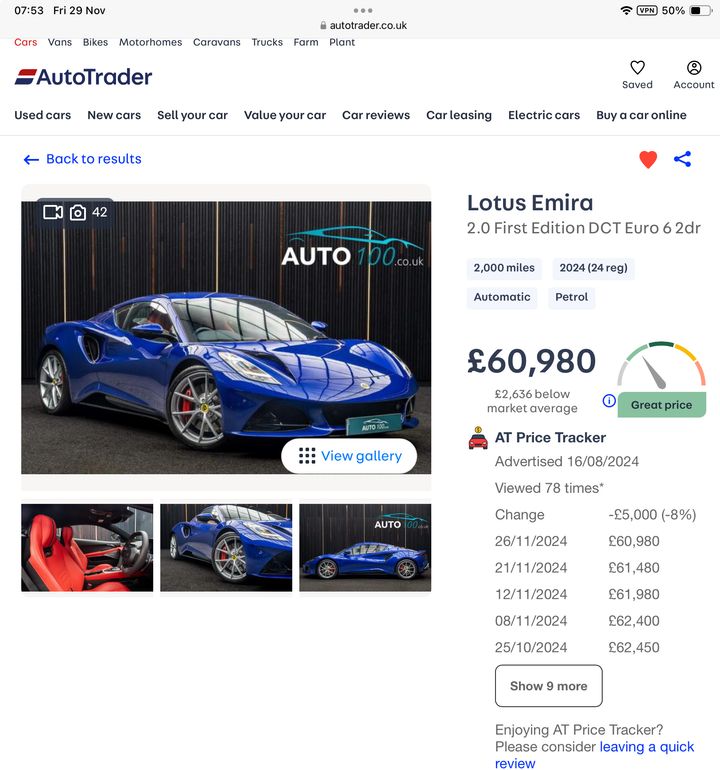Open the Account menu
This screenshot has height=770, width=720.
click(x=694, y=75)
